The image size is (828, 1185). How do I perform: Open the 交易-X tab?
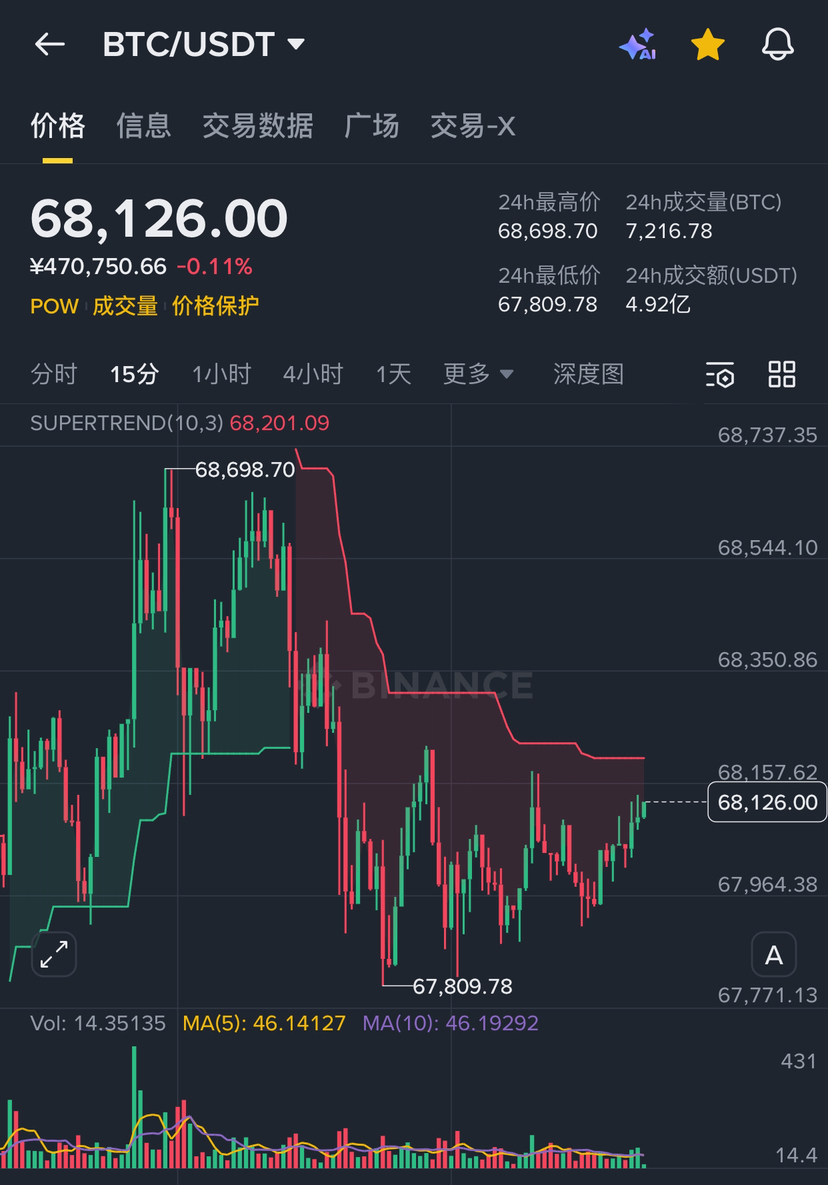pyautogui.click(x=473, y=125)
